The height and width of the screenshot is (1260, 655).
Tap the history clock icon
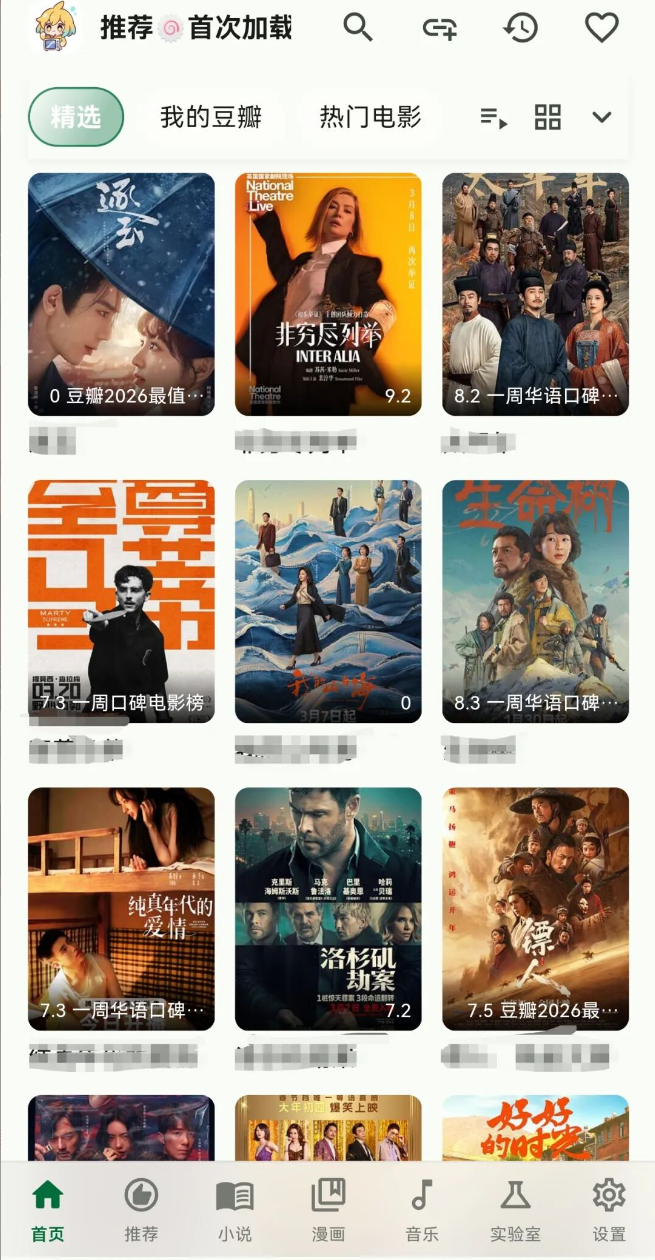(520, 28)
